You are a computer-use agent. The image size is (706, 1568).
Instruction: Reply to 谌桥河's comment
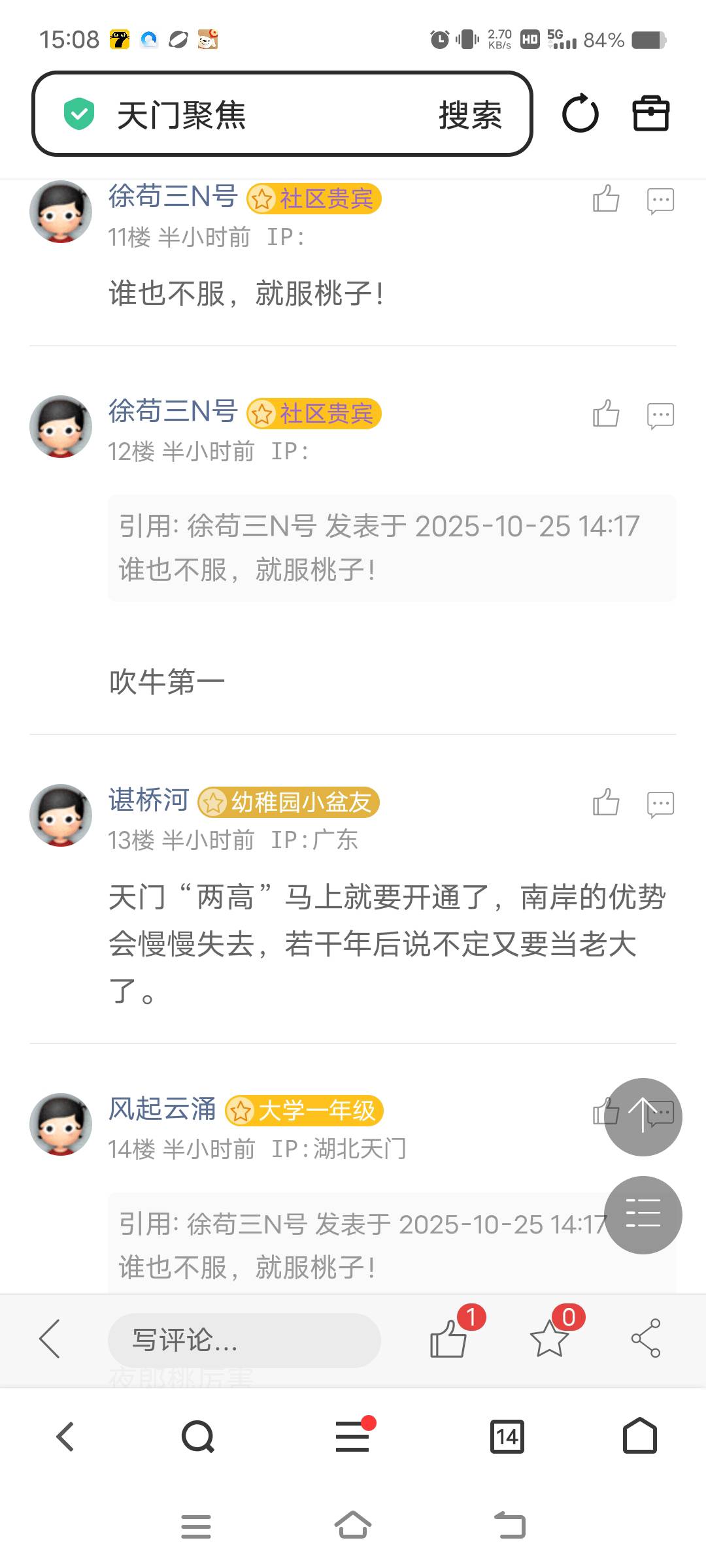(x=660, y=804)
